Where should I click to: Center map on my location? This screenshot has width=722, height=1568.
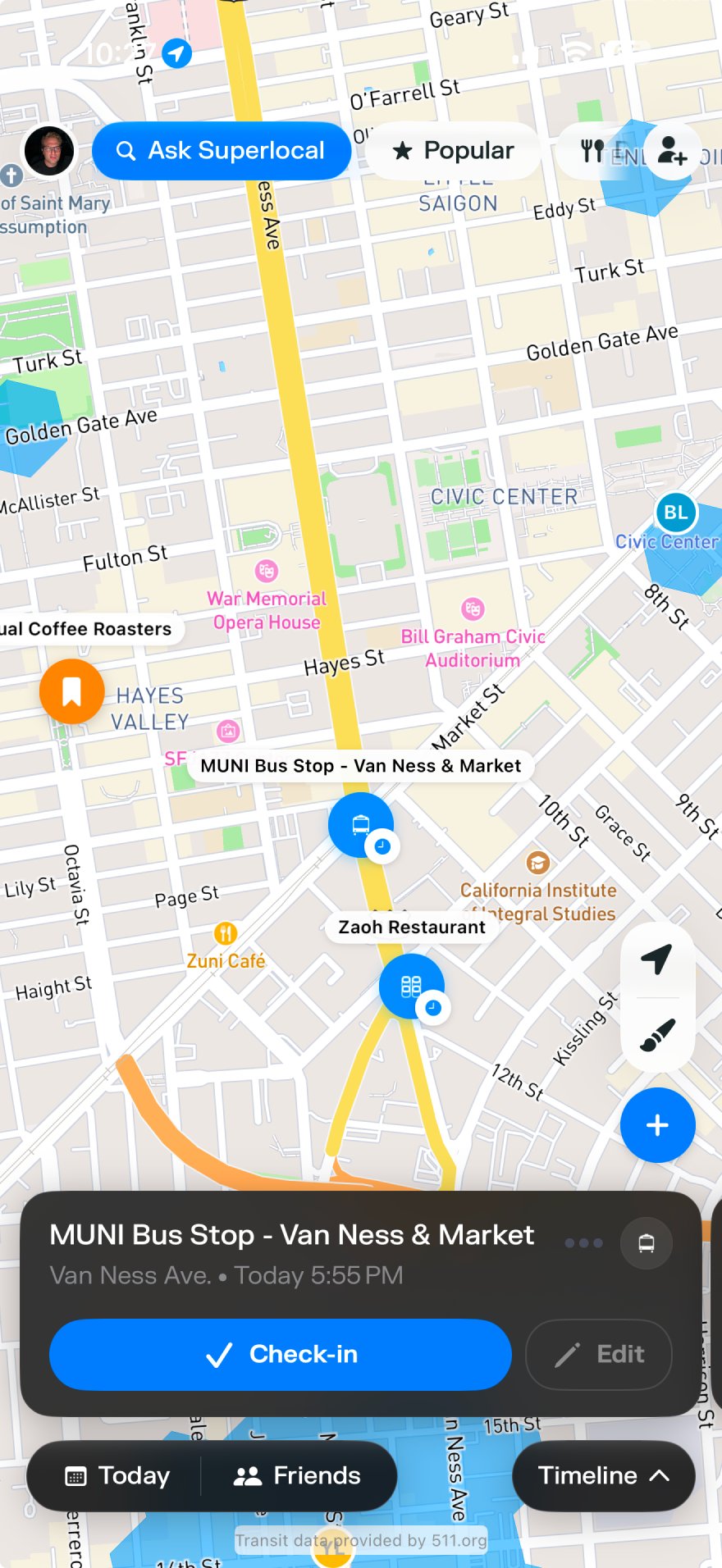657,959
